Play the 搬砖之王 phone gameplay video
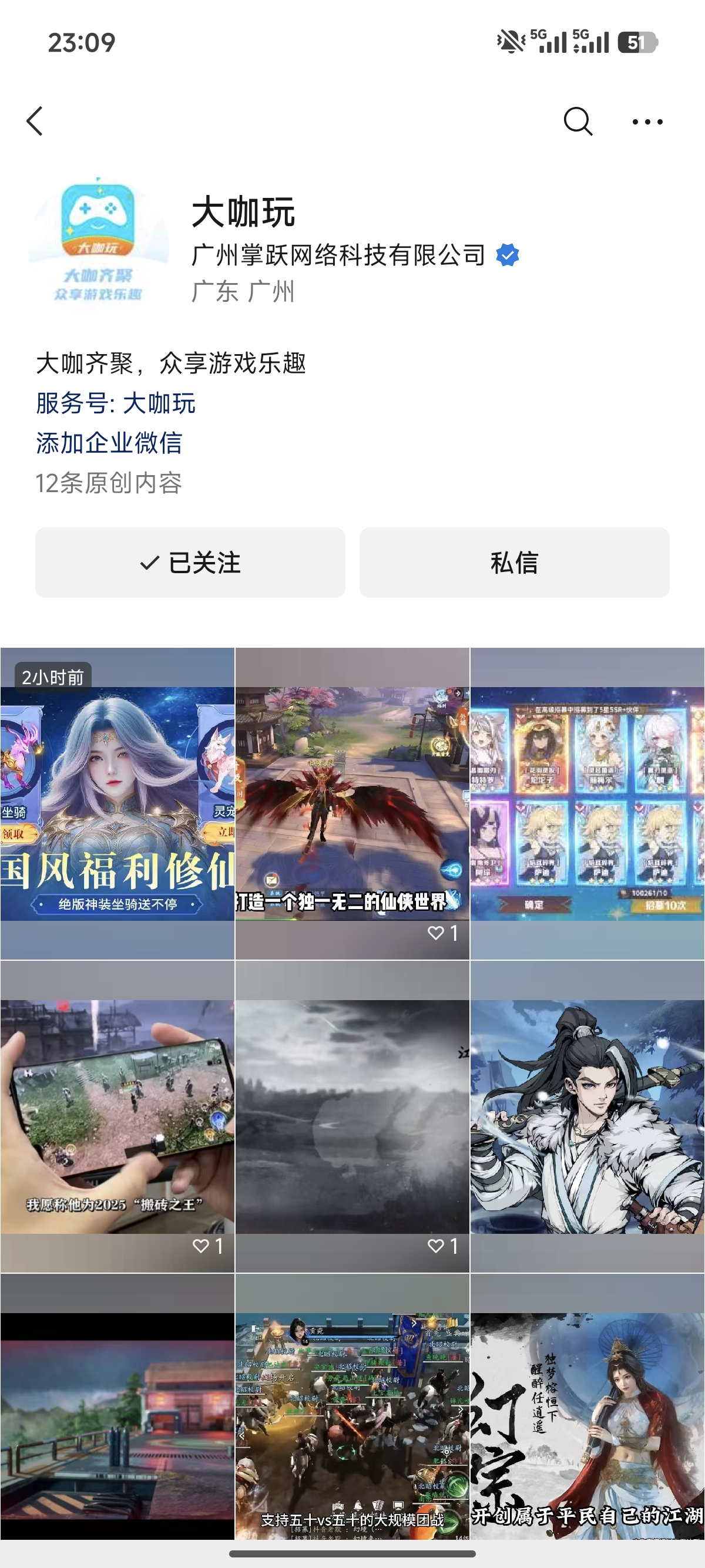Image resolution: width=705 pixels, height=1568 pixels. [117, 1116]
